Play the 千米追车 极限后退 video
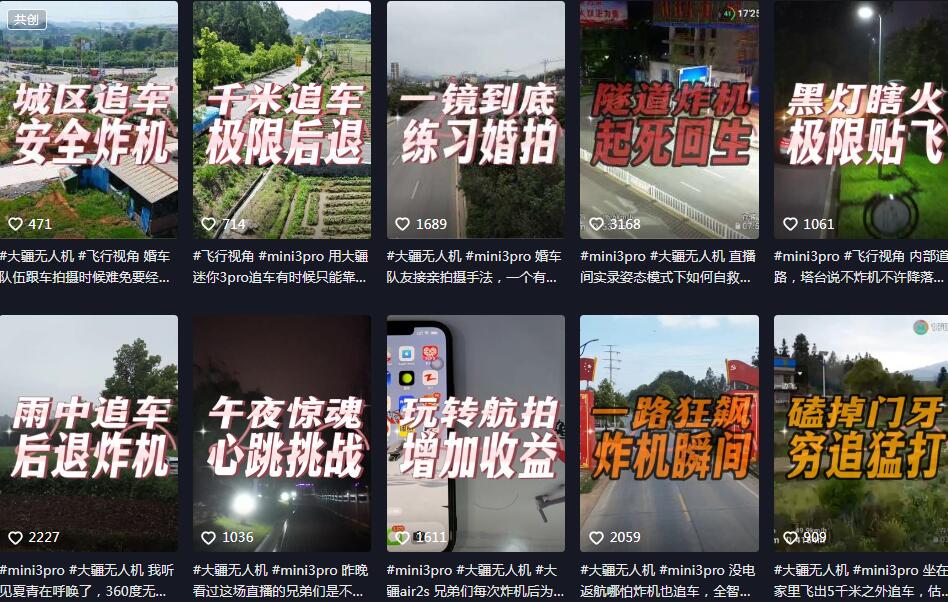Screen dimensions: 948x602 pos(282,120)
